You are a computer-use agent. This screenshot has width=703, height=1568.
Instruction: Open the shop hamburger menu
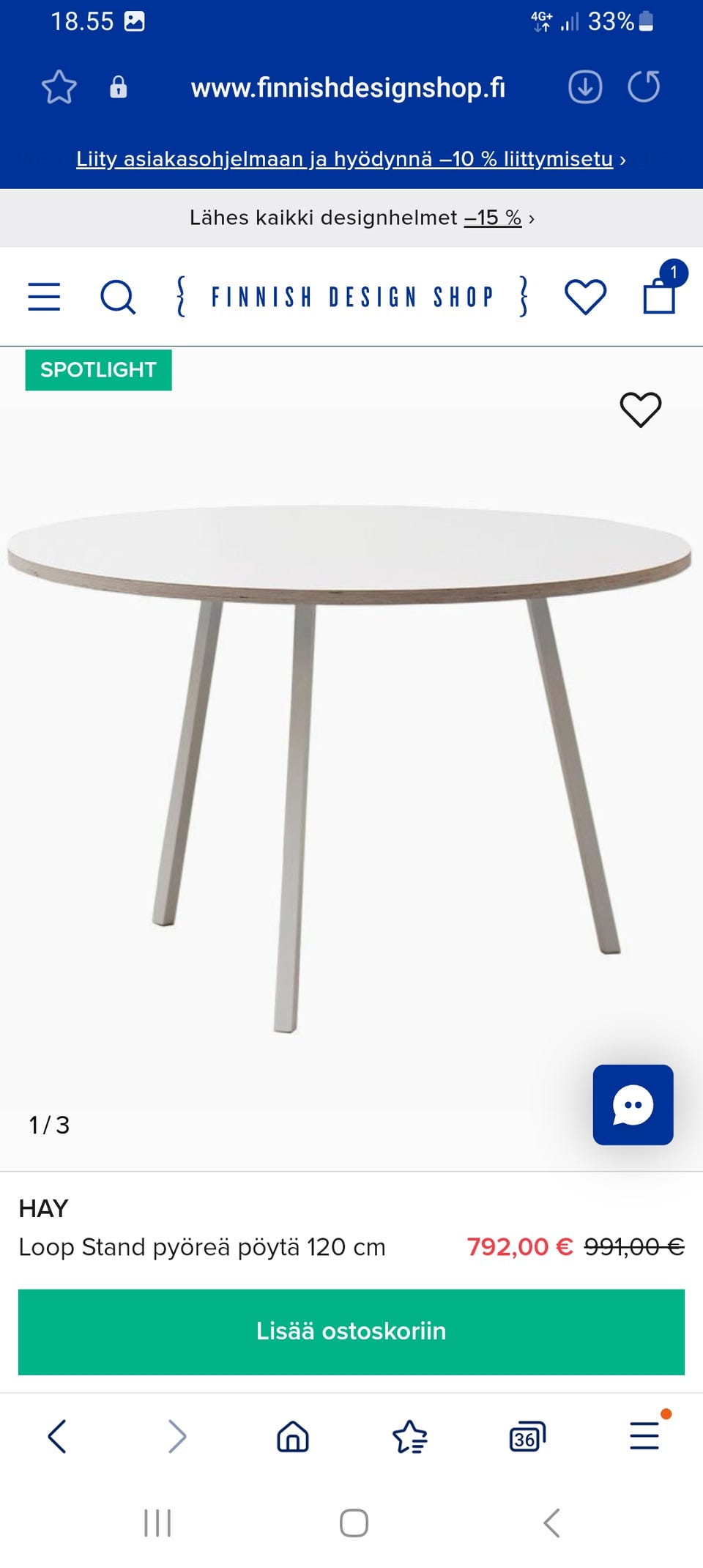click(44, 297)
